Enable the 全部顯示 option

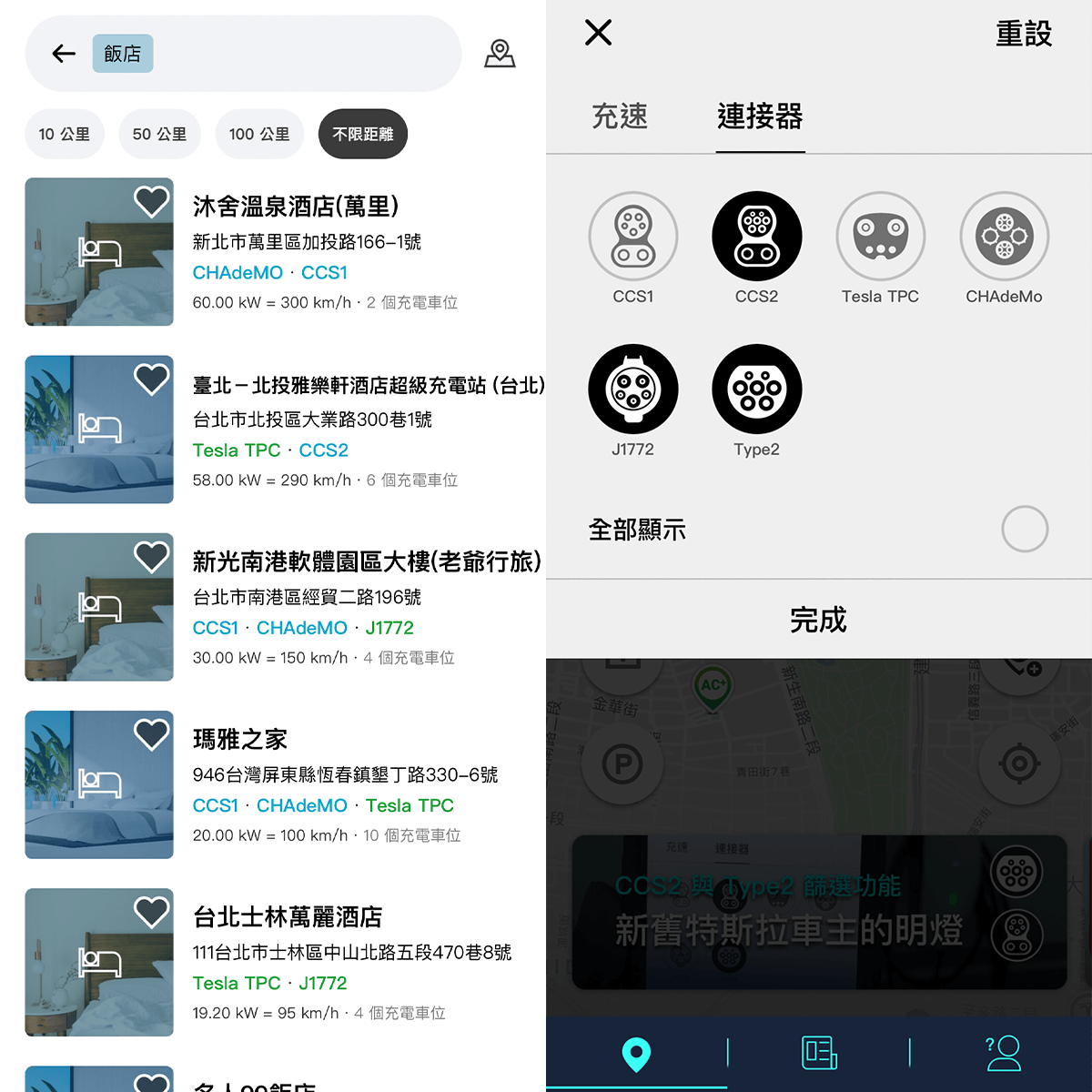coord(1025,529)
